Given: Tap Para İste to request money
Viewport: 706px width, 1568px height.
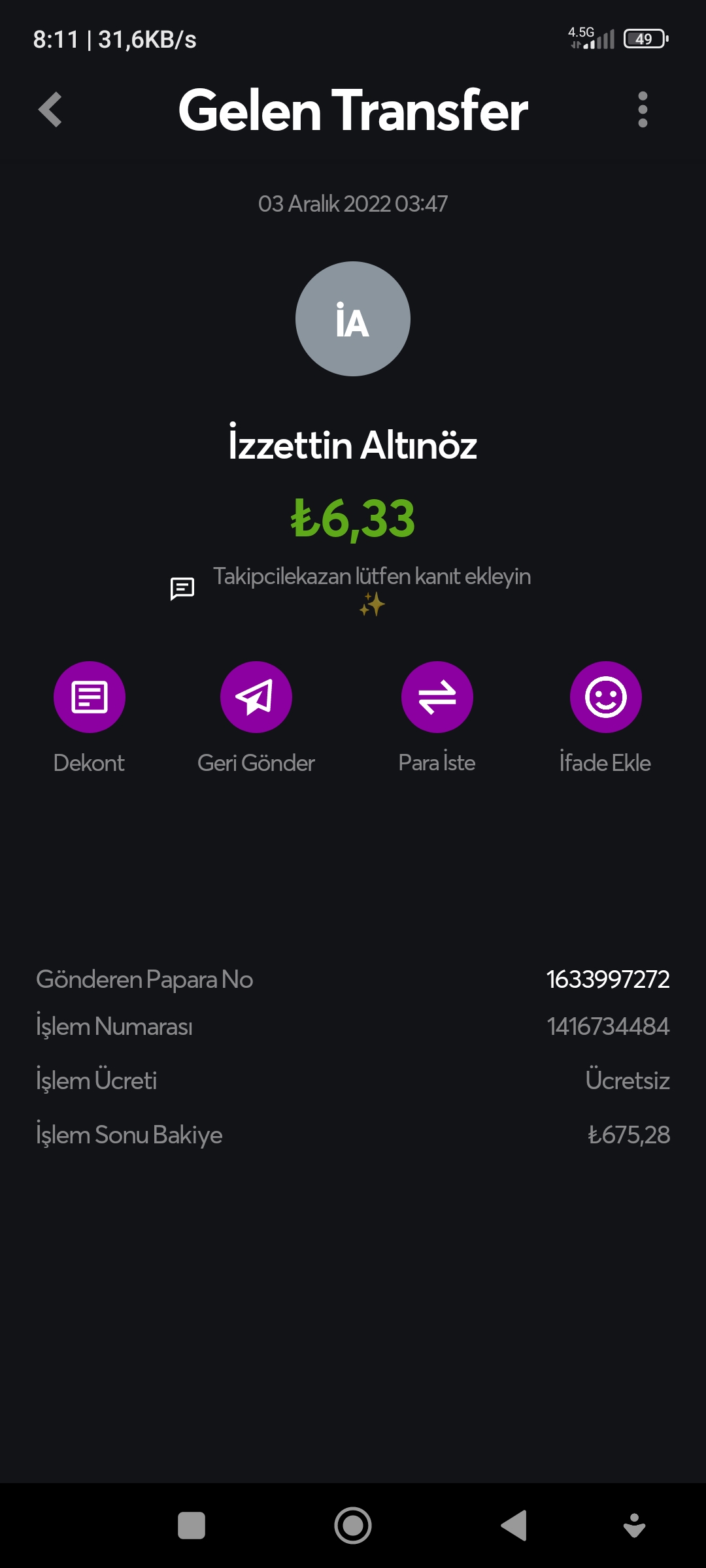Looking at the screenshot, I should pyautogui.click(x=437, y=696).
